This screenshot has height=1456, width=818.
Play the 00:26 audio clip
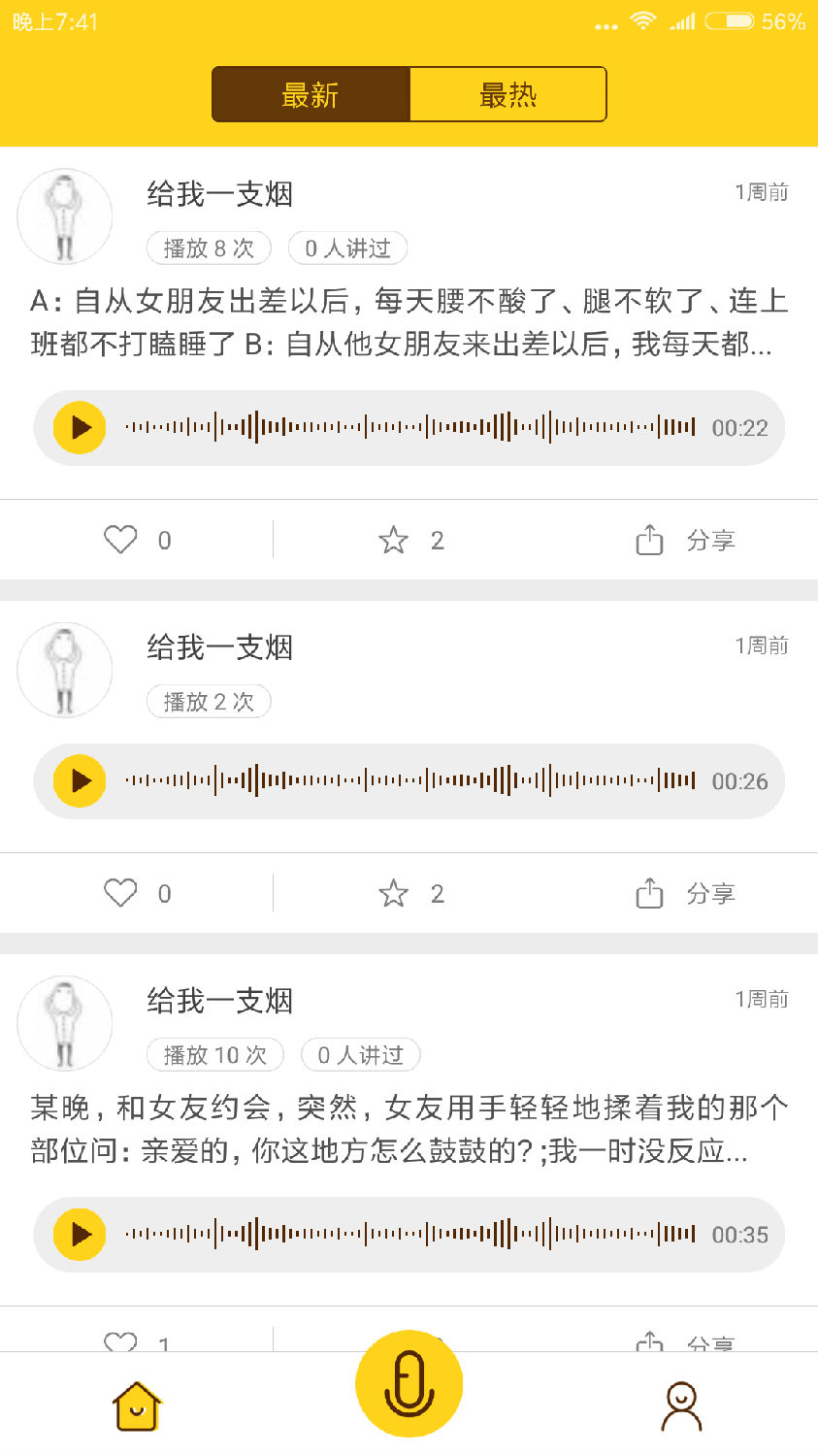[x=80, y=780]
